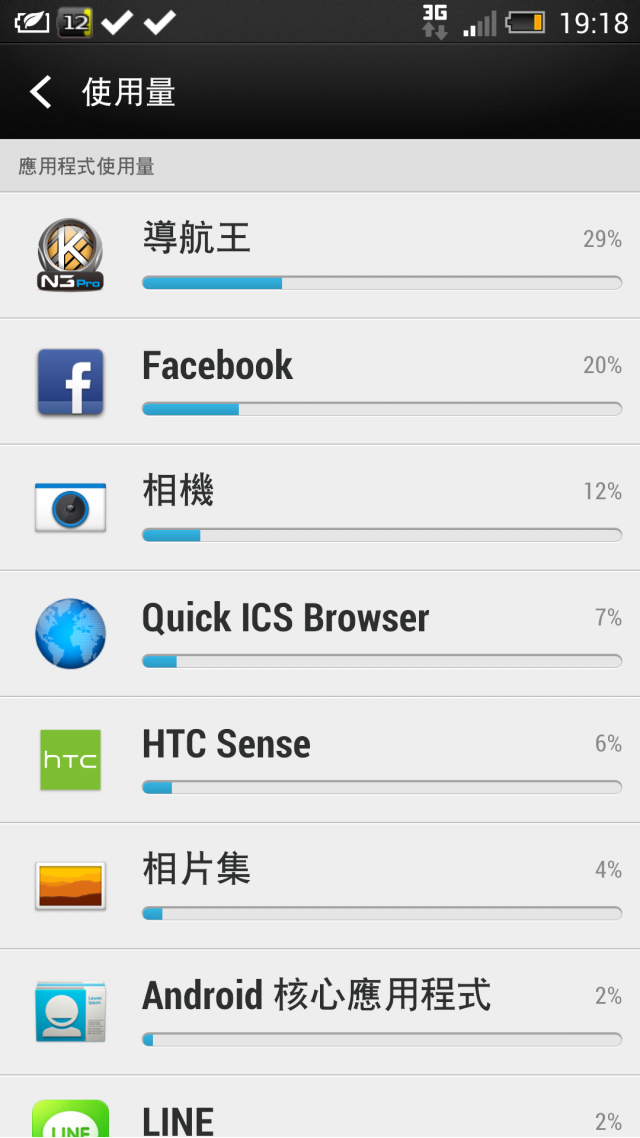This screenshot has height=1138, width=640.
Task: View HTC Sense usage details
Action: point(320,760)
